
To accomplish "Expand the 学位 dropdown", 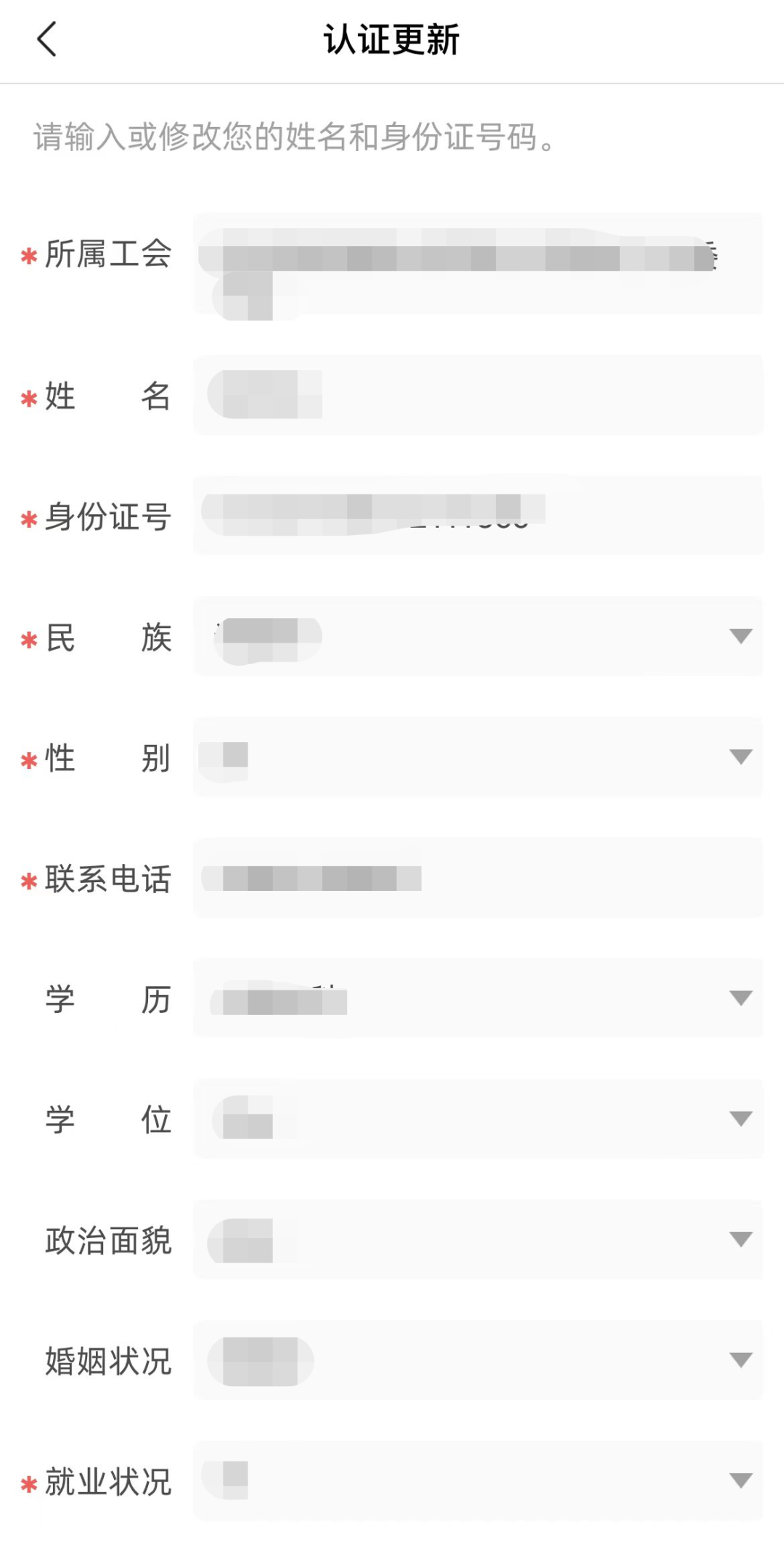I will coord(478,1118).
